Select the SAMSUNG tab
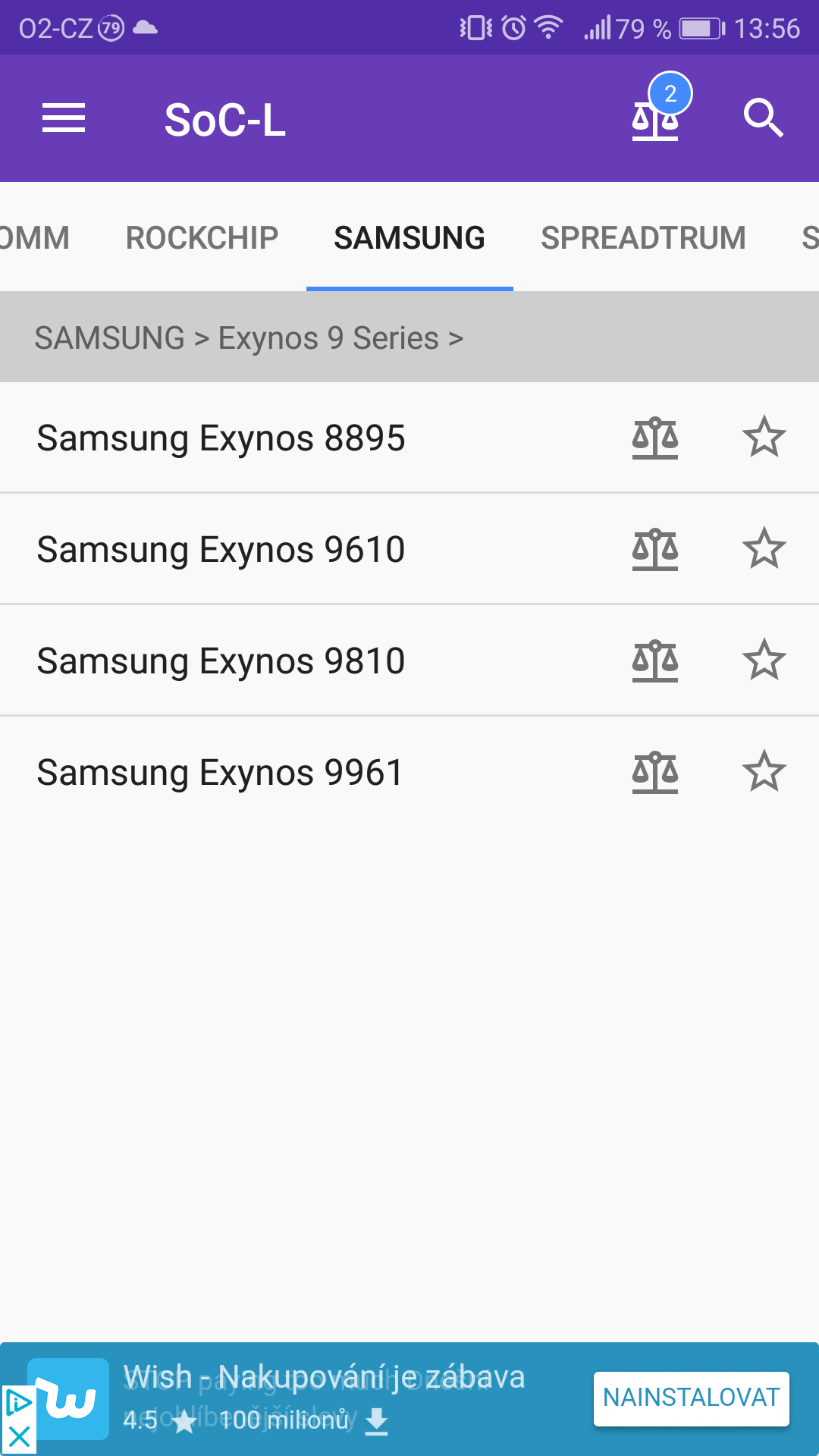Viewport: 819px width, 1456px height. pyautogui.click(x=409, y=238)
